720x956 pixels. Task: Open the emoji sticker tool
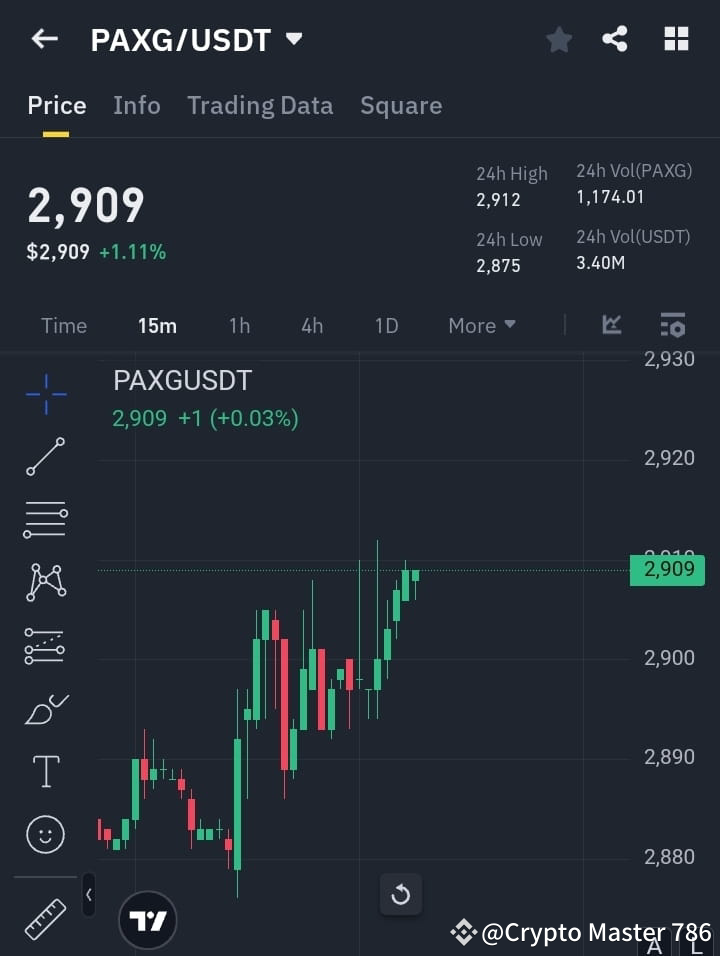[x=44, y=834]
